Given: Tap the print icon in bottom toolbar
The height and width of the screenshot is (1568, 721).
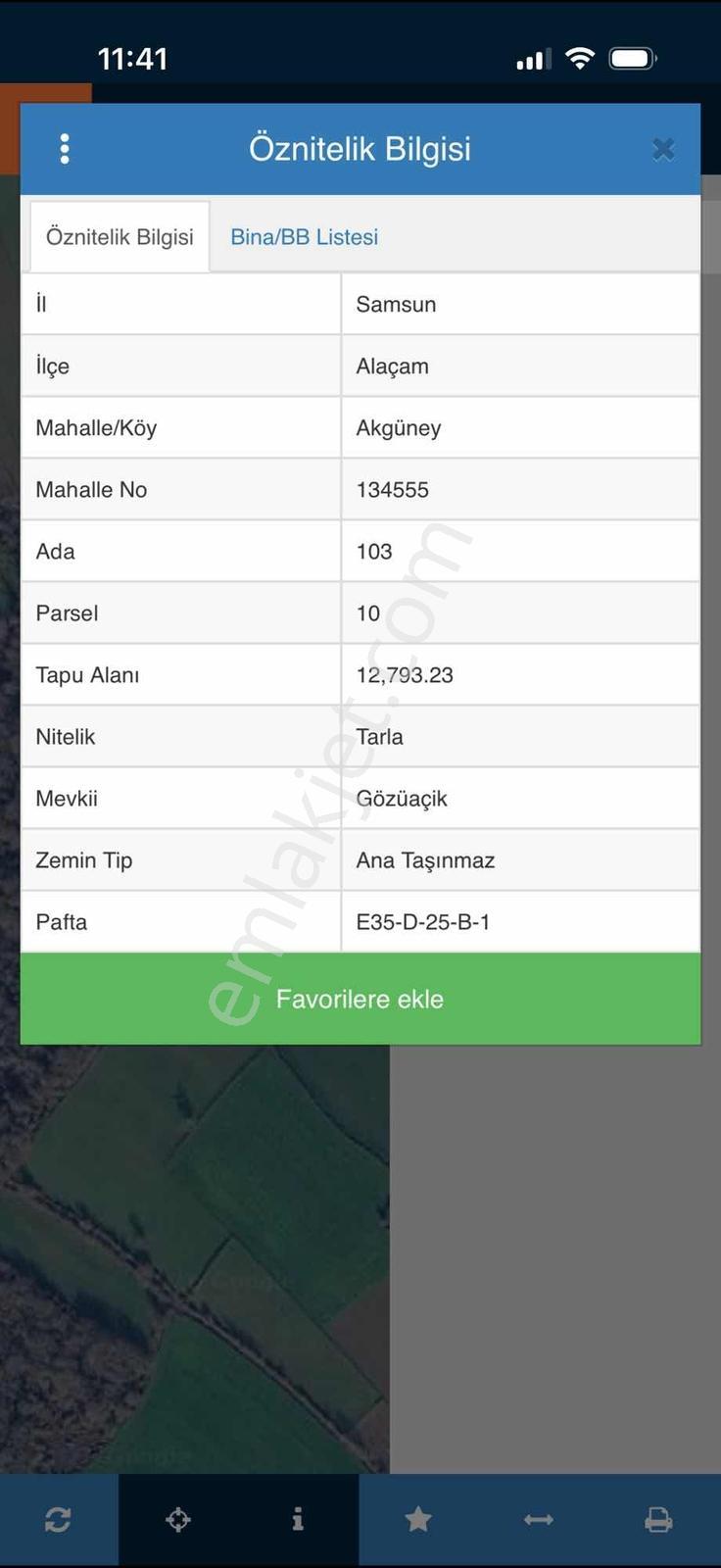Looking at the screenshot, I should 658,1520.
